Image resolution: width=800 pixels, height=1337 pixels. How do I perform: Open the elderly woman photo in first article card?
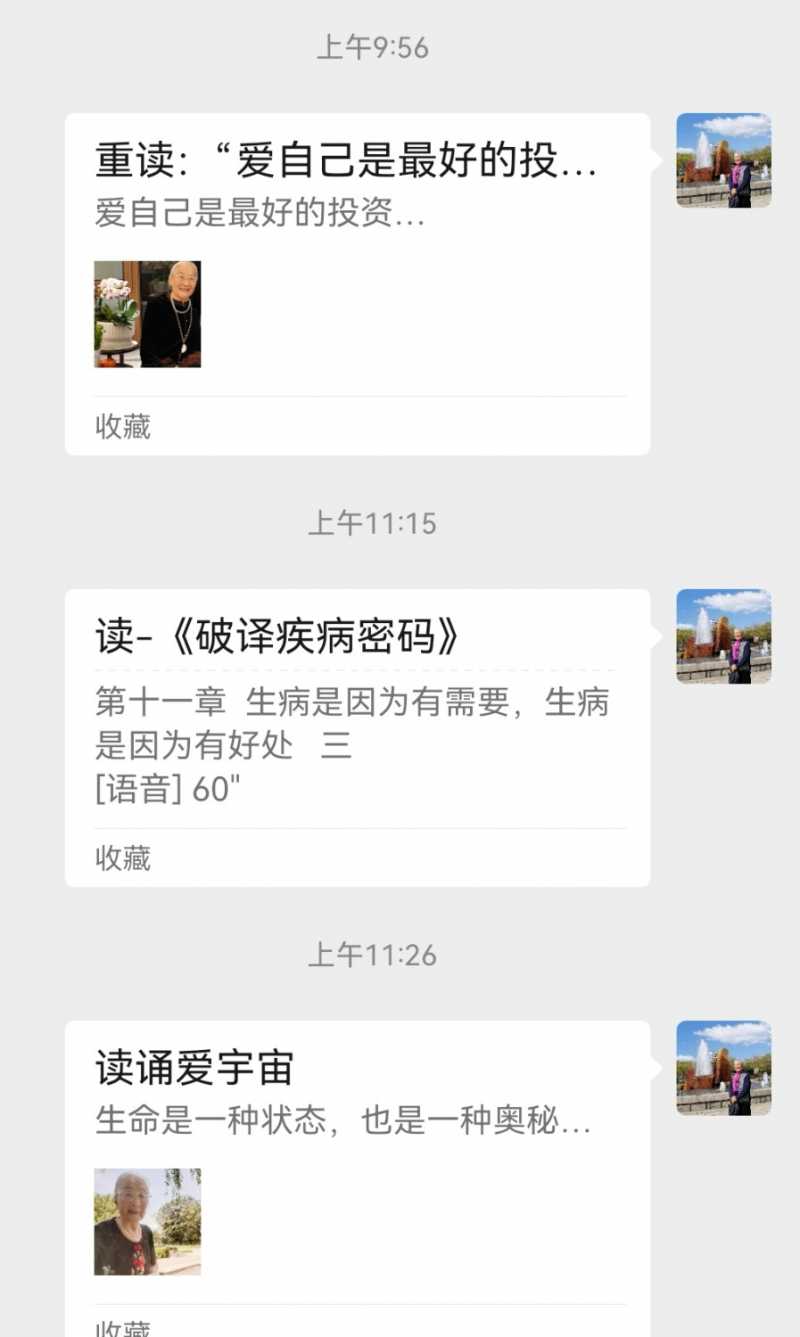point(147,315)
